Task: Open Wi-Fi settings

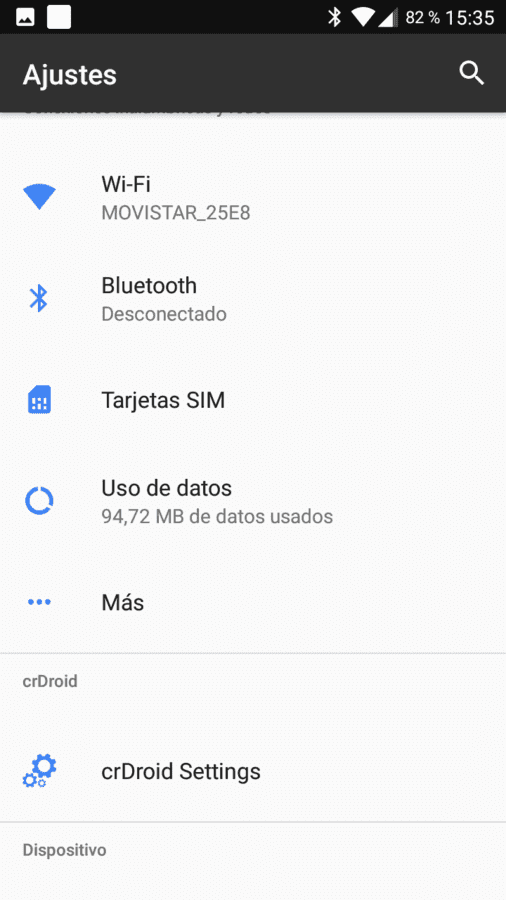Action: 253,197
